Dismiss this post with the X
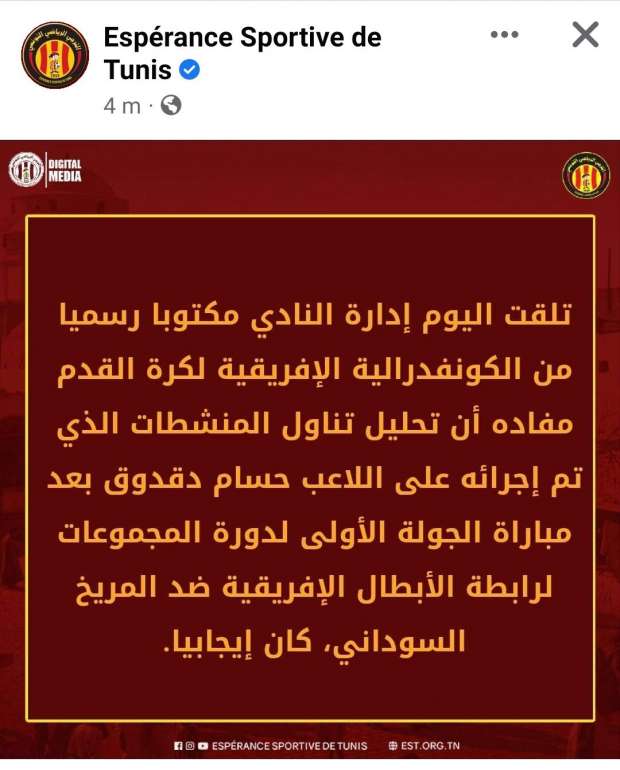Image resolution: width=620 pixels, height=770 pixels. pos(585,35)
